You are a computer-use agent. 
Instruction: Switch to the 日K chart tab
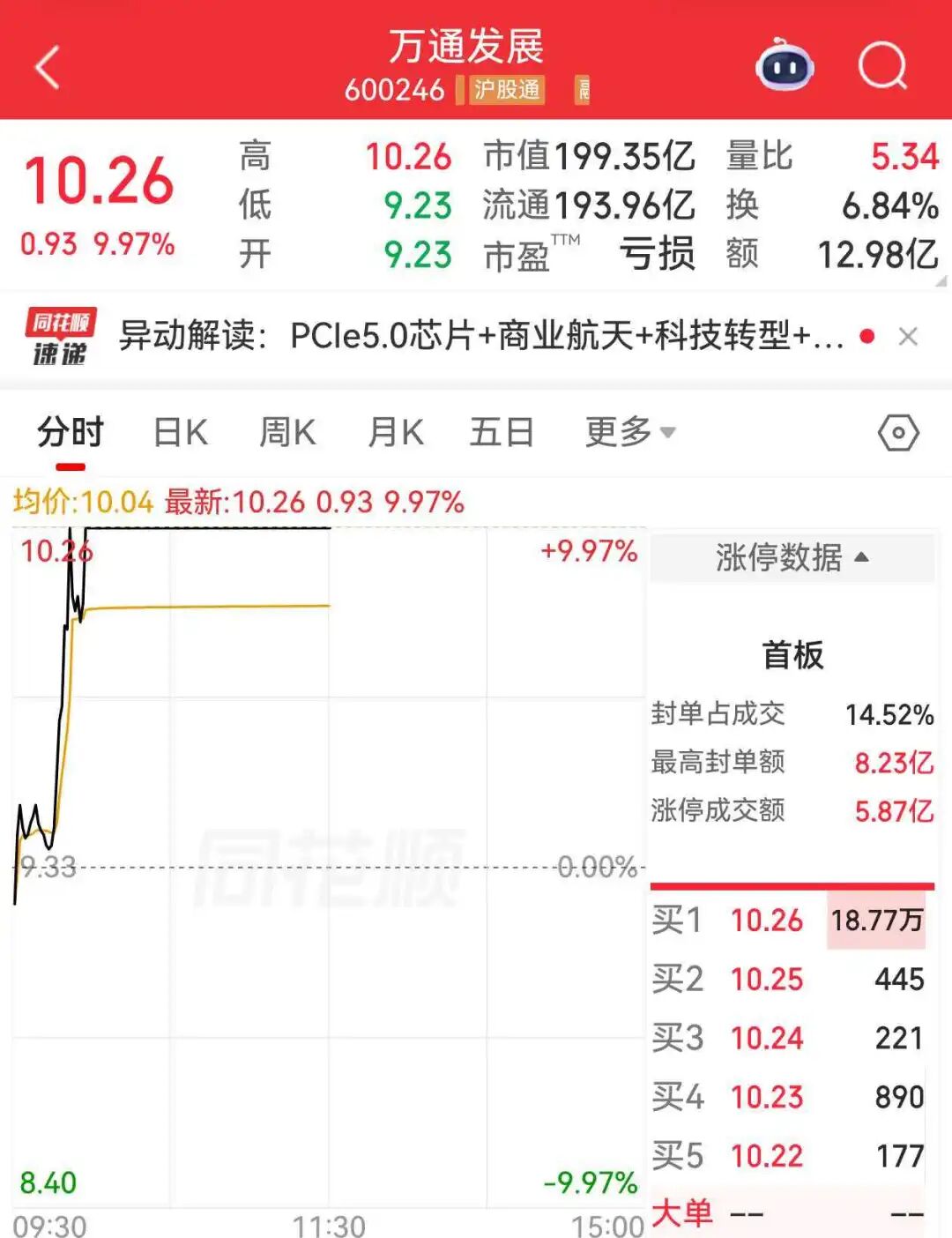(x=181, y=433)
